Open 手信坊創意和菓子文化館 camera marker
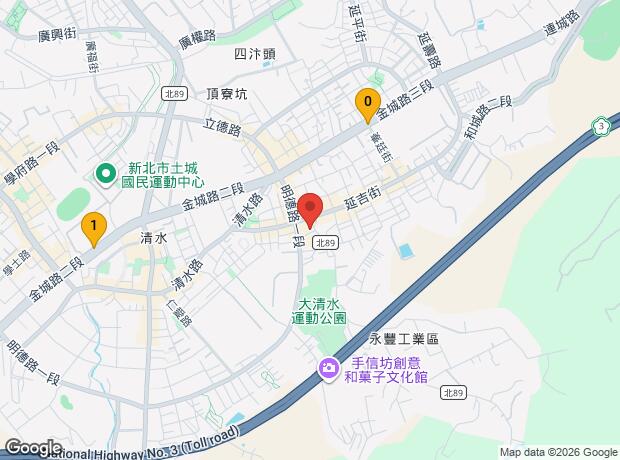Screen dimensions: 620x460 (x=328, y=369)
